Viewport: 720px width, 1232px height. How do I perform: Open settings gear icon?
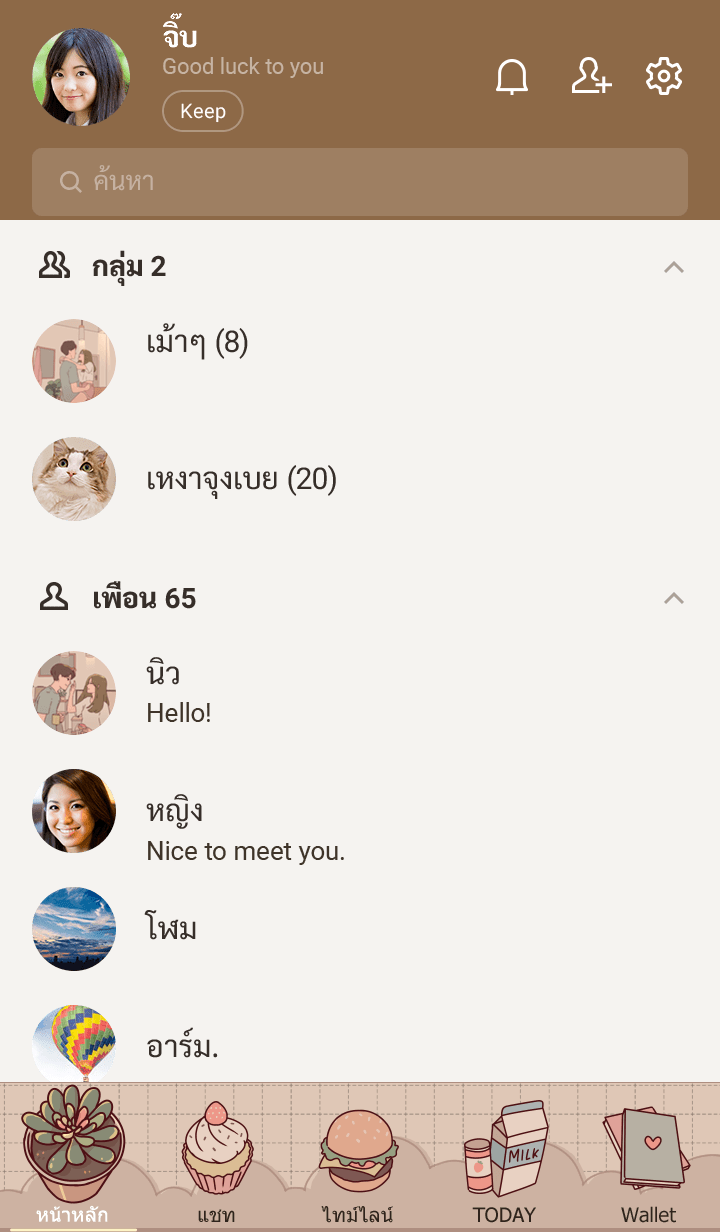click(x=664, y=77)
